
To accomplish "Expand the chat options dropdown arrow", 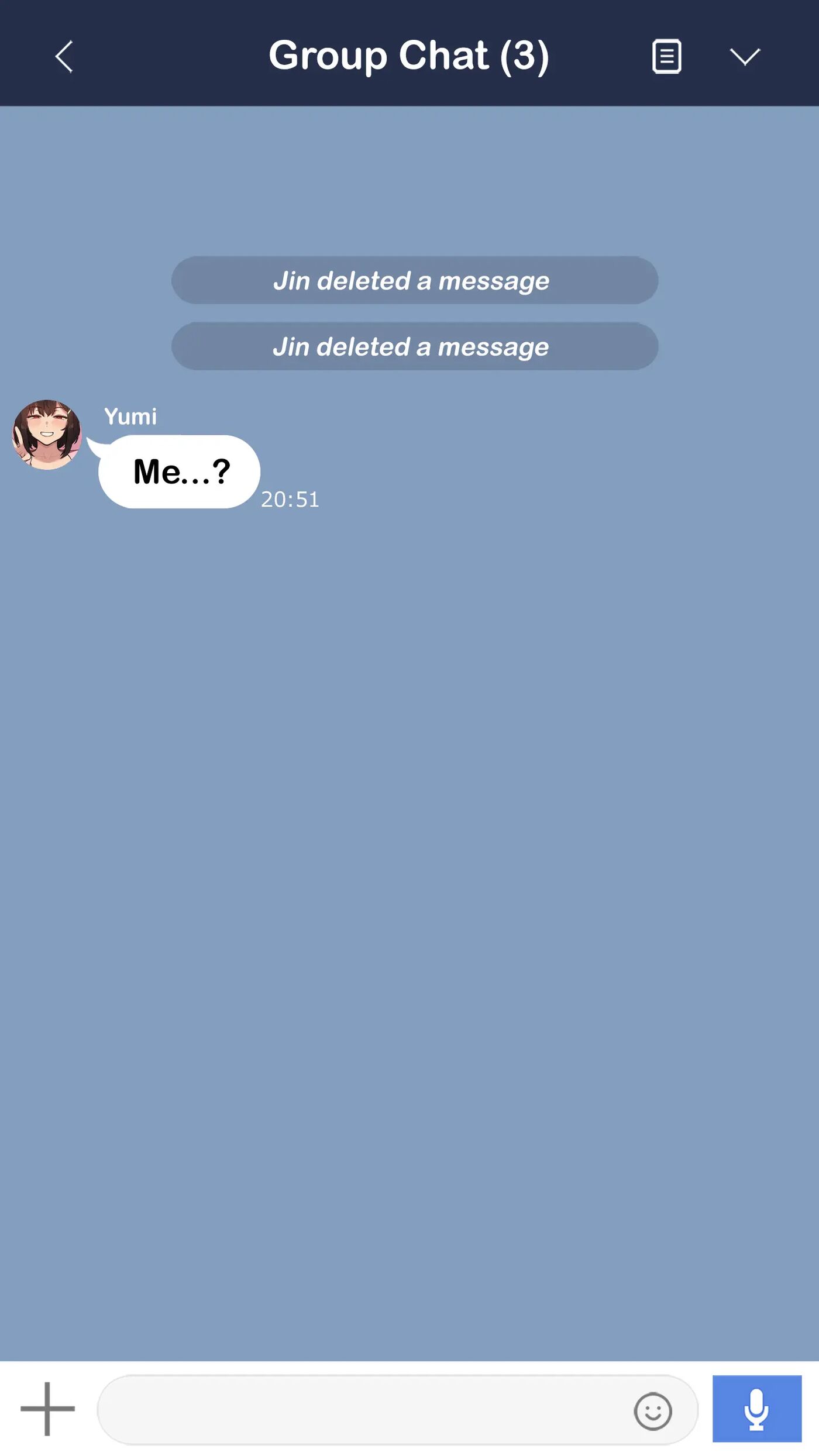I will coord(744,57).
